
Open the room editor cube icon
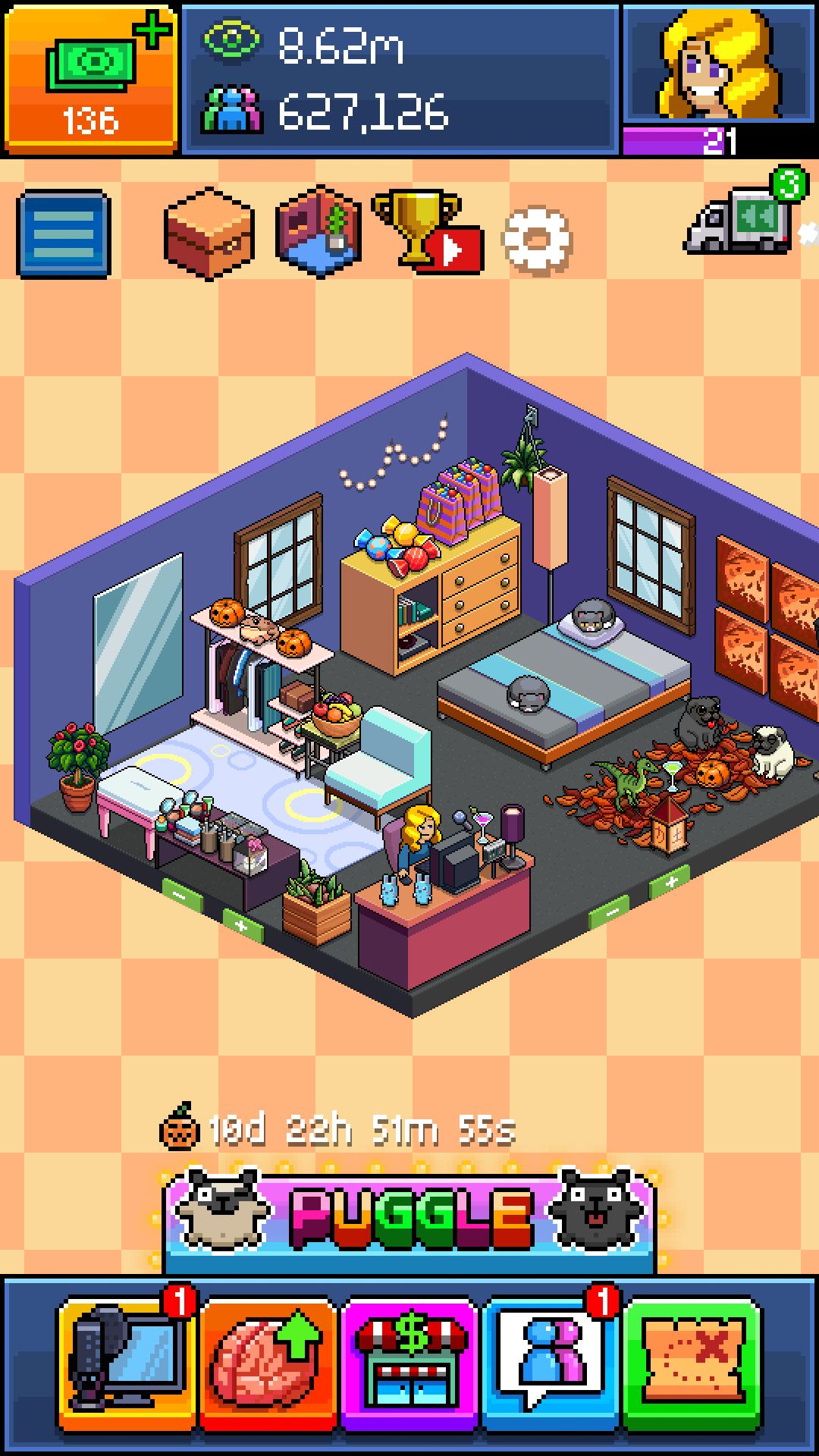(x=318, y=232)
